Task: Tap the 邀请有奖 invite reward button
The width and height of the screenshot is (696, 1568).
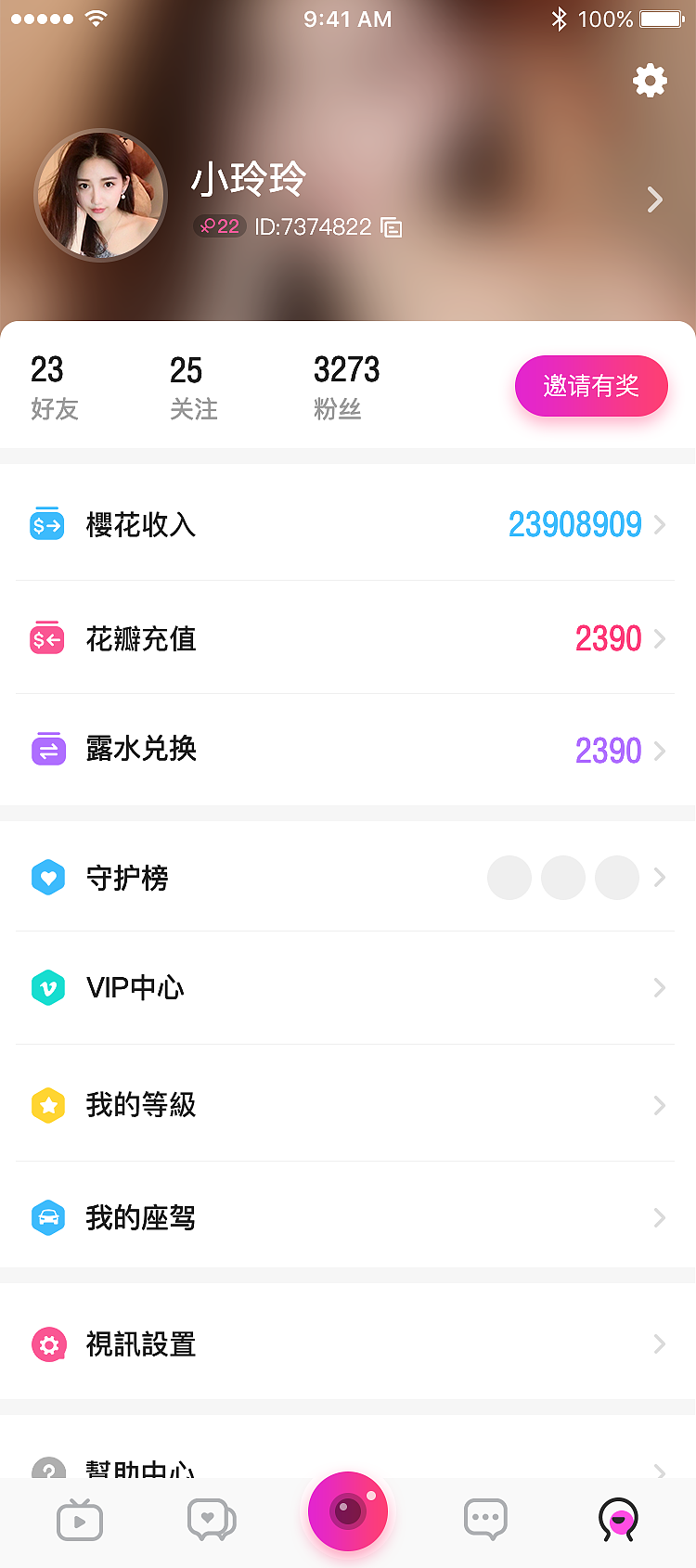Action: point(591,386)
